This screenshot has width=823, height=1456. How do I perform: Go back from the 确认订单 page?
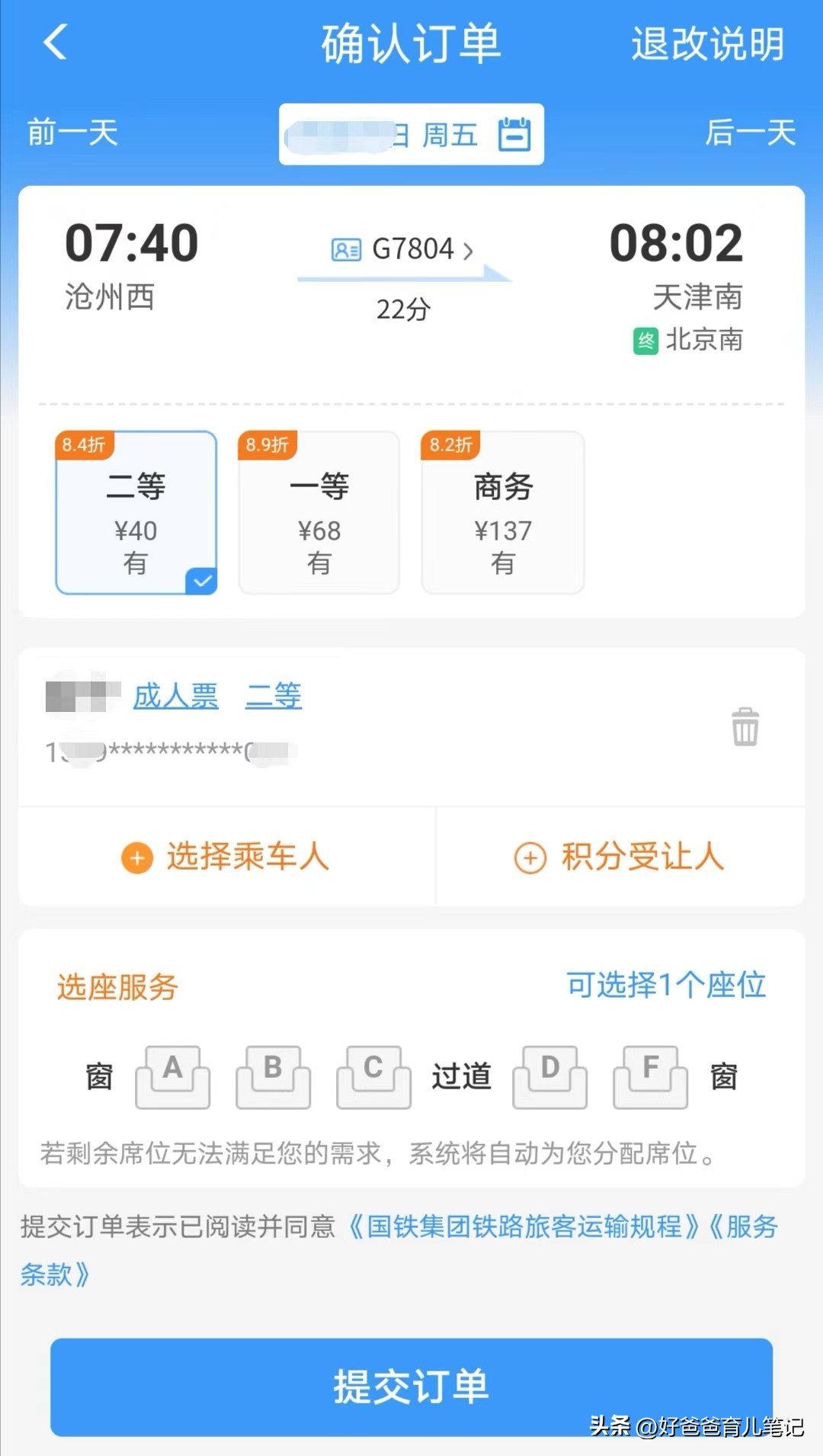click(55, 42)
